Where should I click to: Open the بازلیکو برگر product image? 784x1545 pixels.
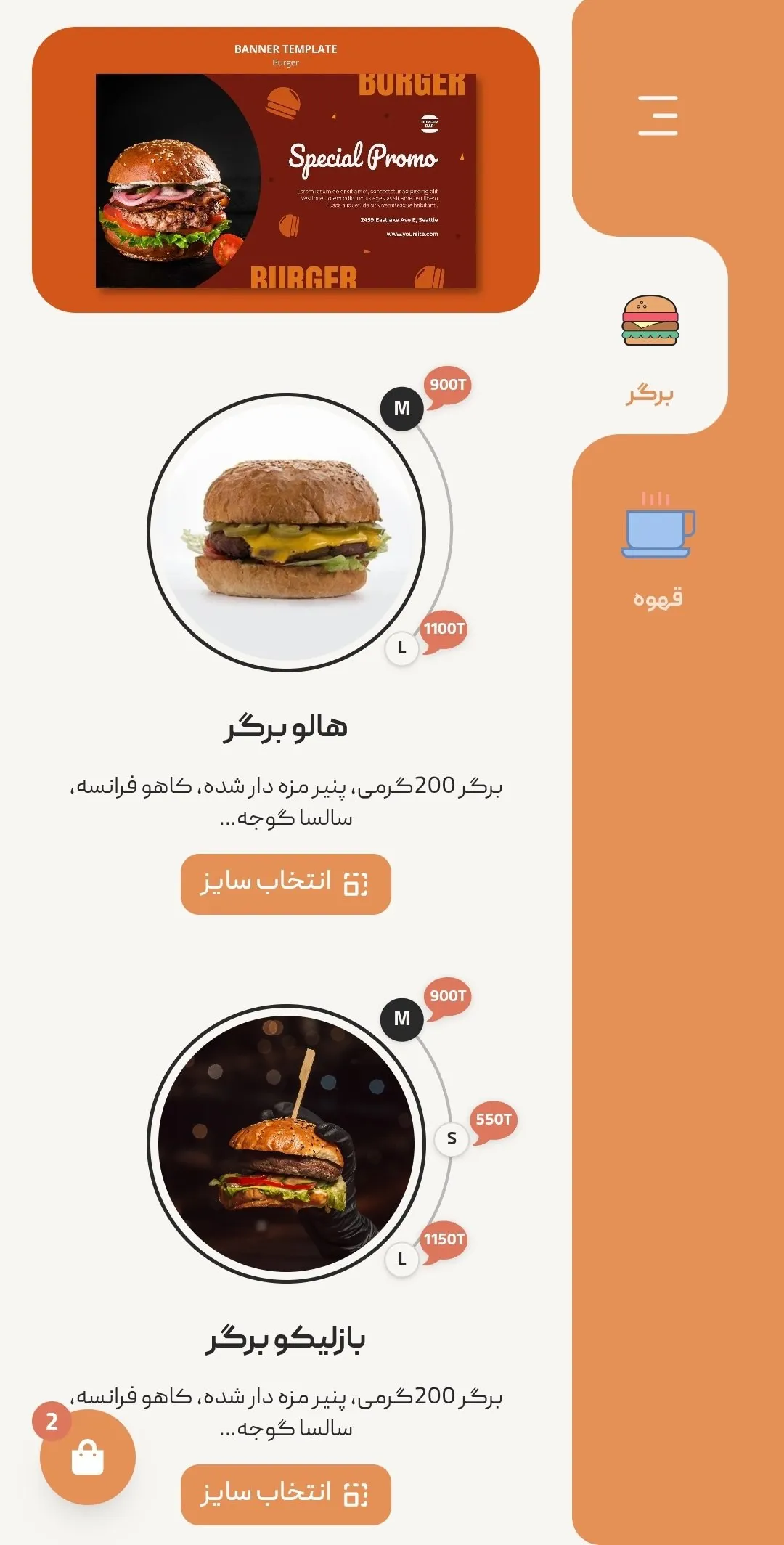(286, 1144)
